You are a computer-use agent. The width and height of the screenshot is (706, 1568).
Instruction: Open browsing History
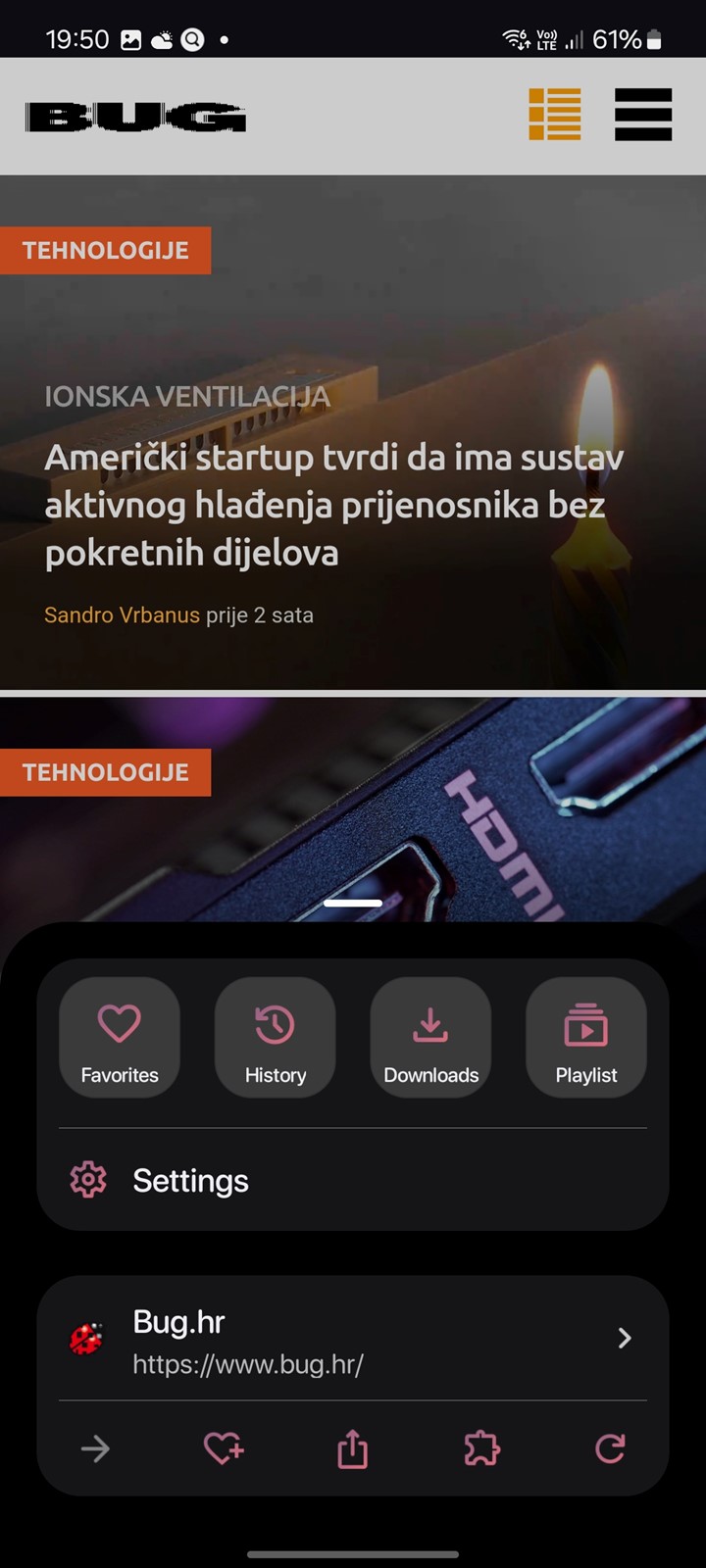pyautogui.click(x=276, y=1037)
